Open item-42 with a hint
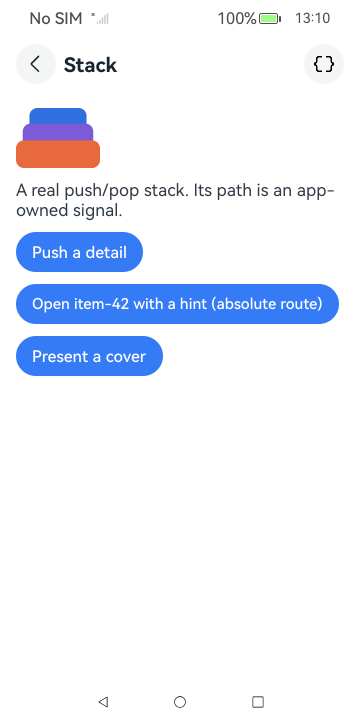Image resolution: width=360 pixels, height=720 pixels. tap(177, 304)
